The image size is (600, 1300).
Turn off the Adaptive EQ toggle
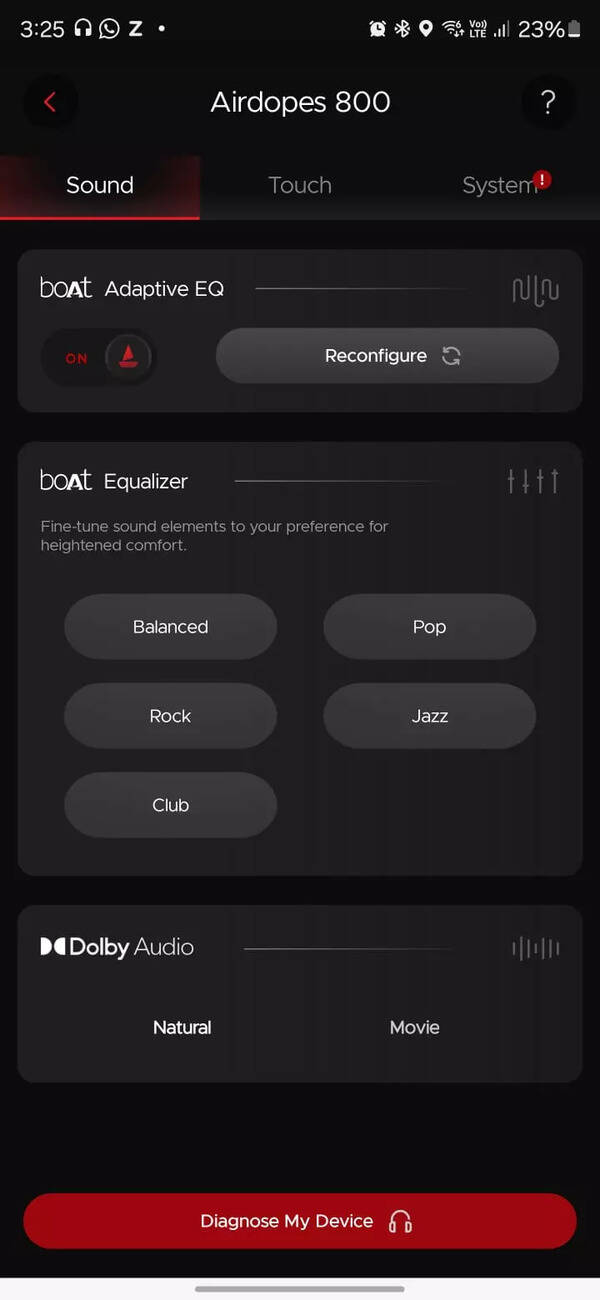pos(99,357)
